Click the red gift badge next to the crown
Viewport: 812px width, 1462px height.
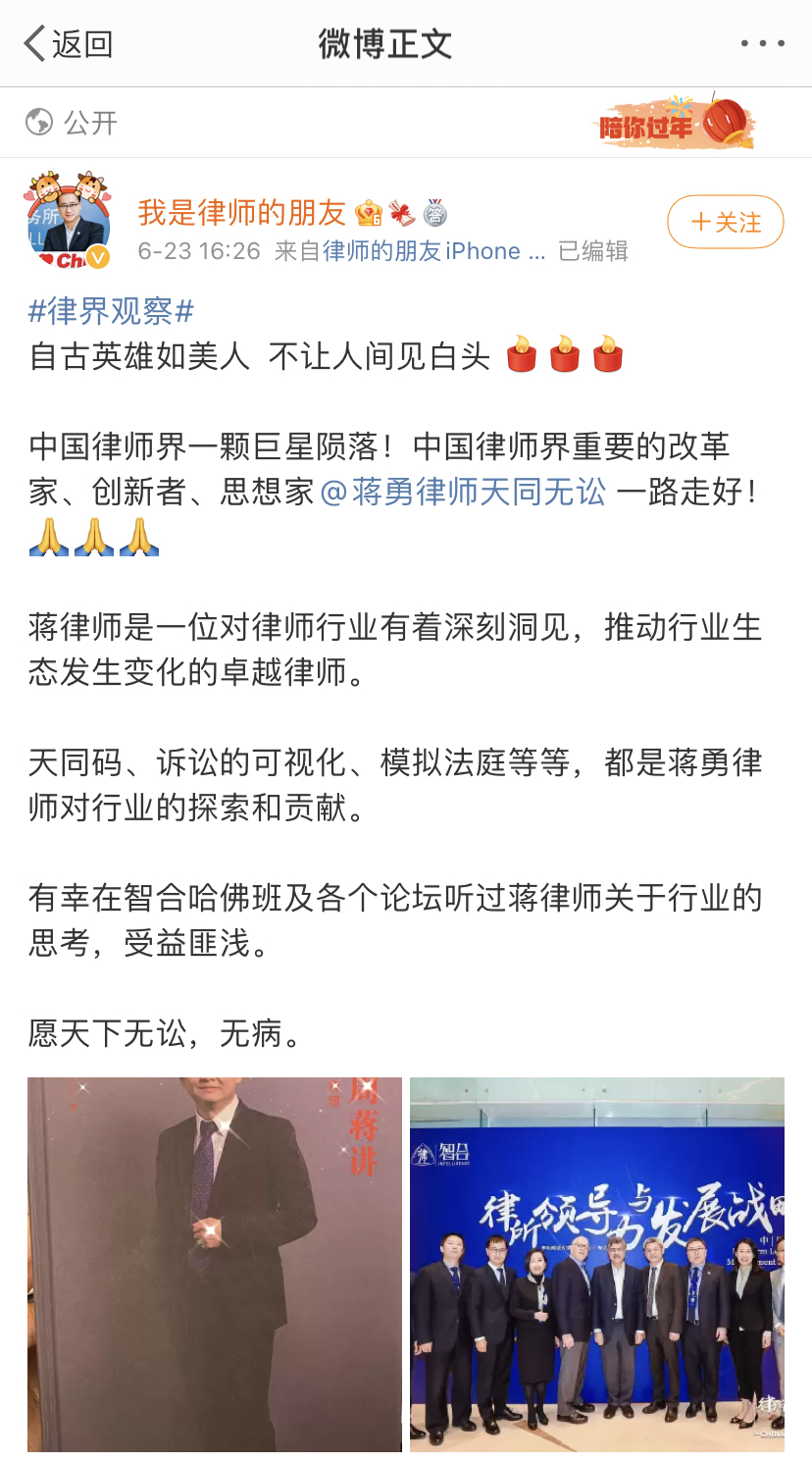tap(402, 214)
